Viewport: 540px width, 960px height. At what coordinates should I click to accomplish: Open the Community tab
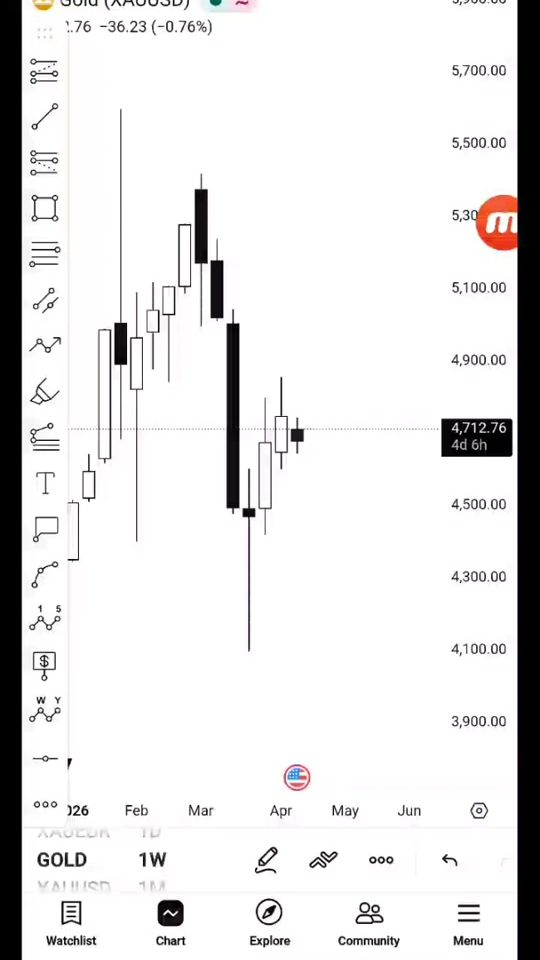(x=369, y=924)
